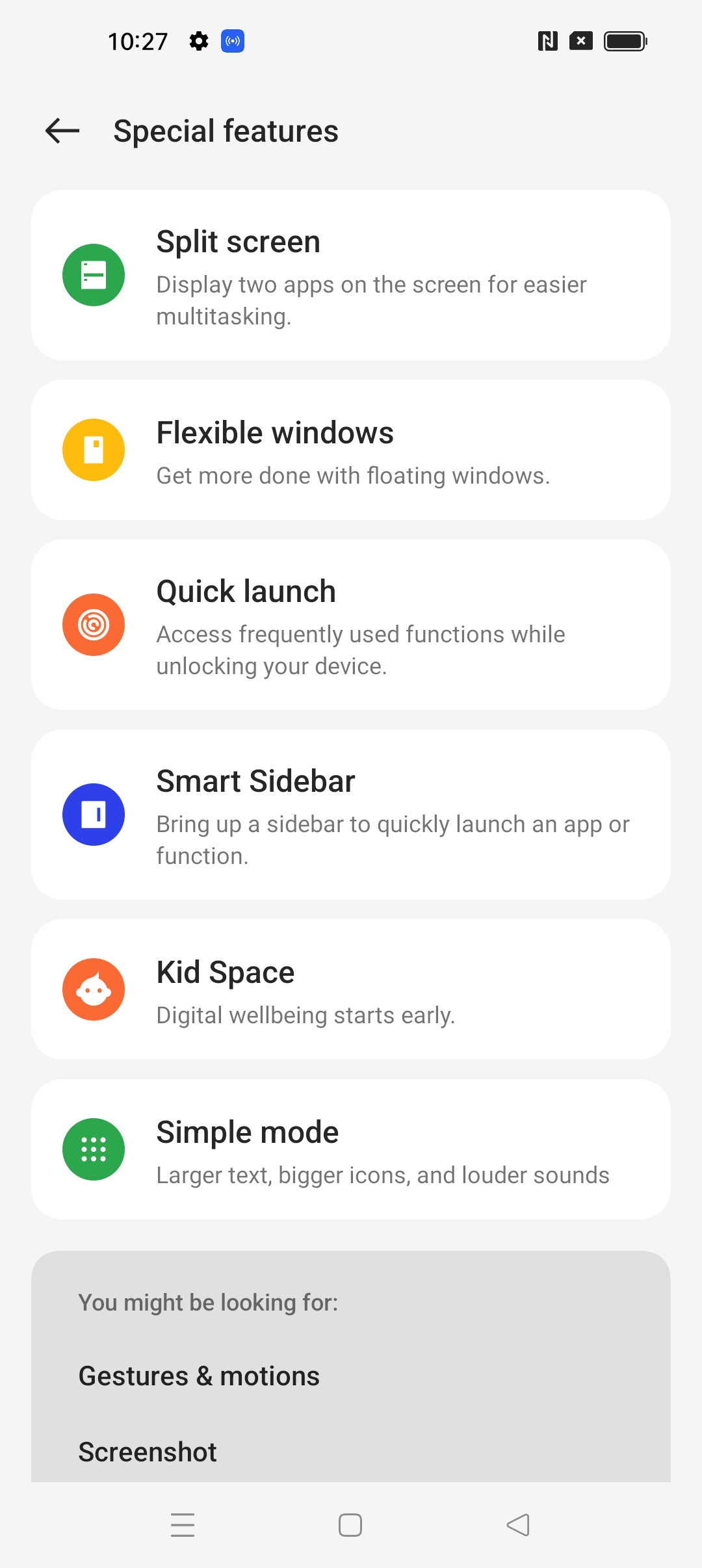702x1568 pixels.
Task: Open Simple mode
Action: pyautogui.click(x=351, y=1149)
